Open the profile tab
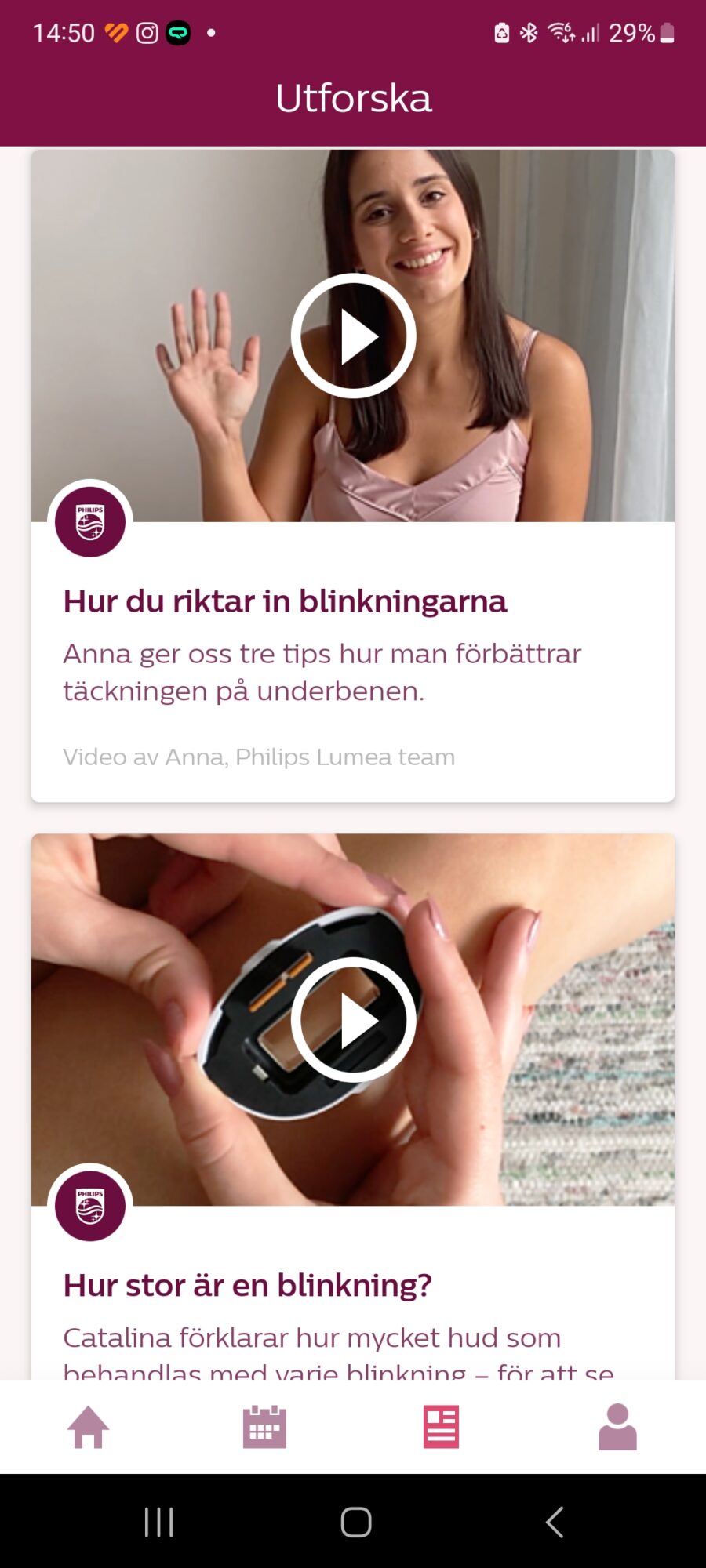This screenshot has width=706, height=1568. (x=617, y=1427)
